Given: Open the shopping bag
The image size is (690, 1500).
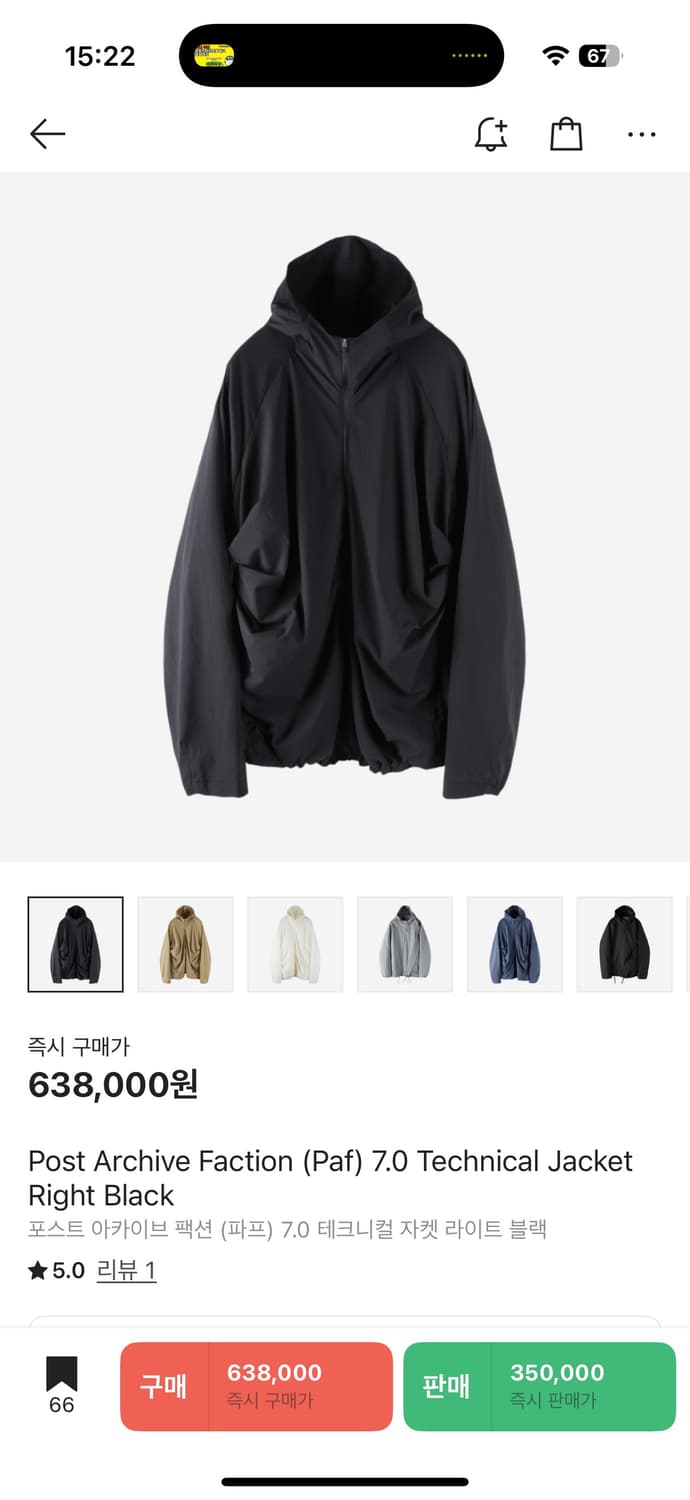Looking at the screenshot, I should point(566,134).
